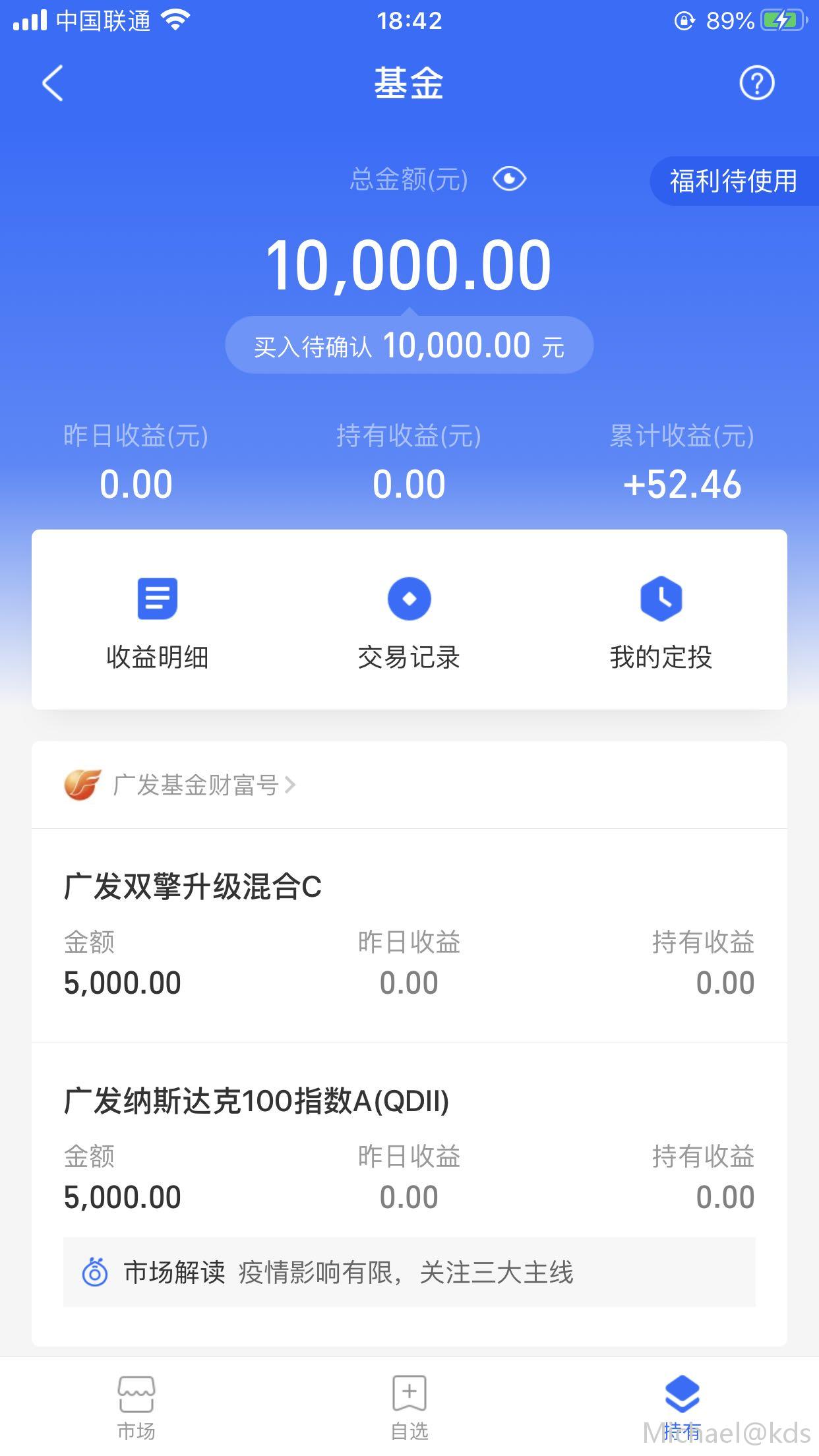The height and width of the screenshot is (1456, 819).
Task: Toggle visibility of total amount
Action: (508, 178)
